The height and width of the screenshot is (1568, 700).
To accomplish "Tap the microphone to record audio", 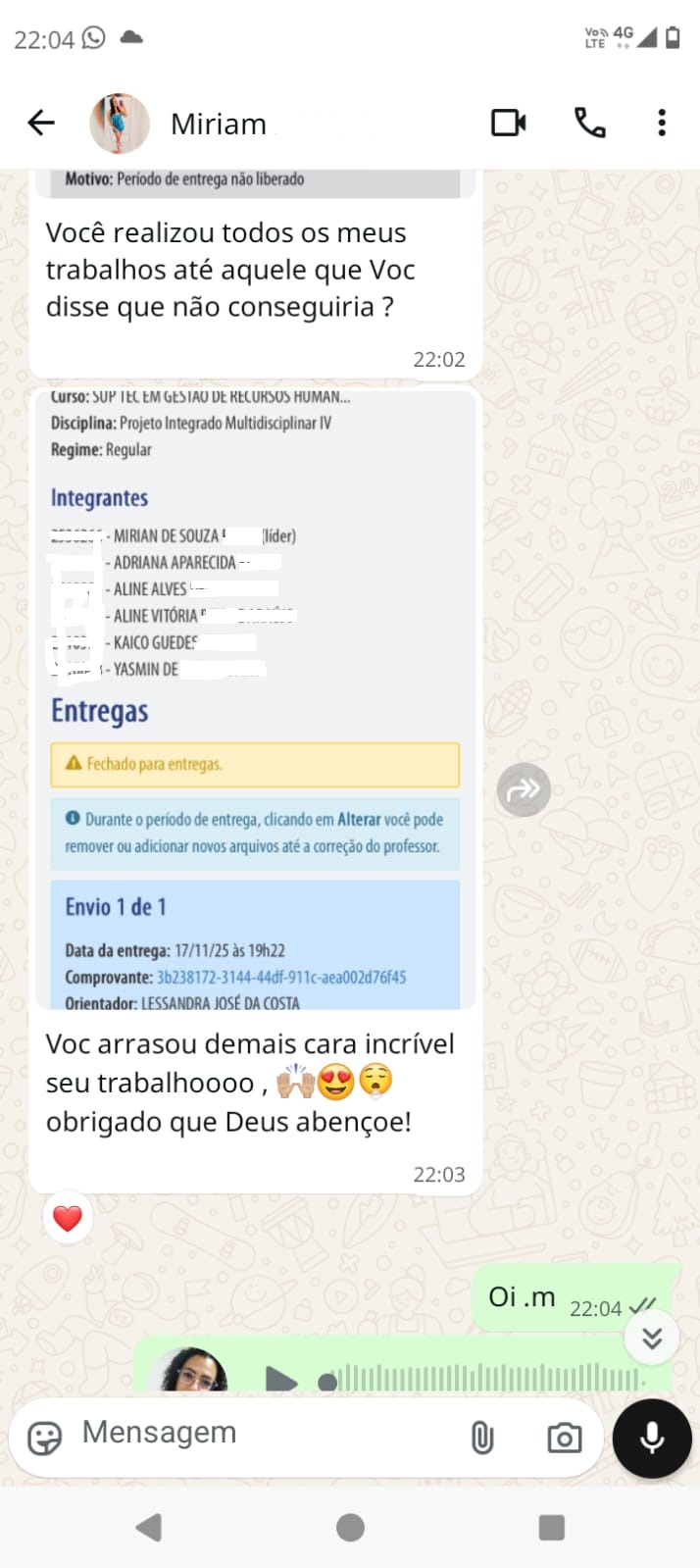I will 652,1438.
